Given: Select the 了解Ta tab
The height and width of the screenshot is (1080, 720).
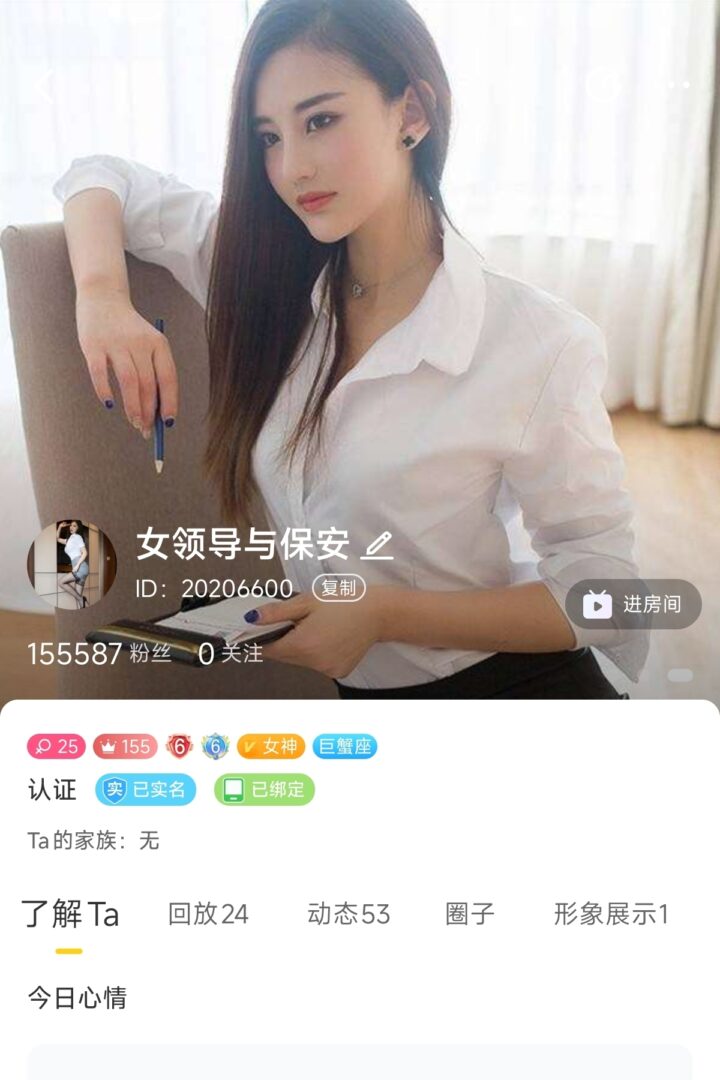Looking at the screenshot, I should pyautogui.click(x=70, y=913).
